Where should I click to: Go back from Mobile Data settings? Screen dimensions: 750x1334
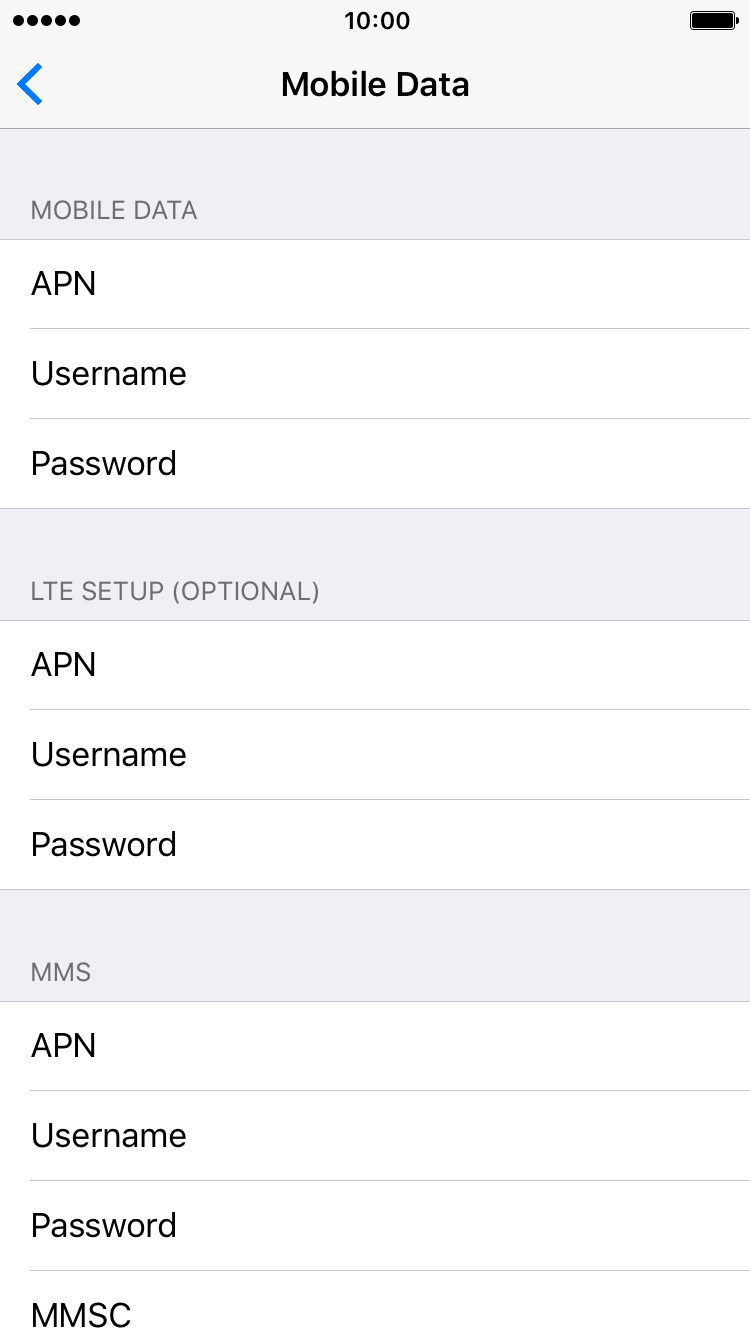31,85
